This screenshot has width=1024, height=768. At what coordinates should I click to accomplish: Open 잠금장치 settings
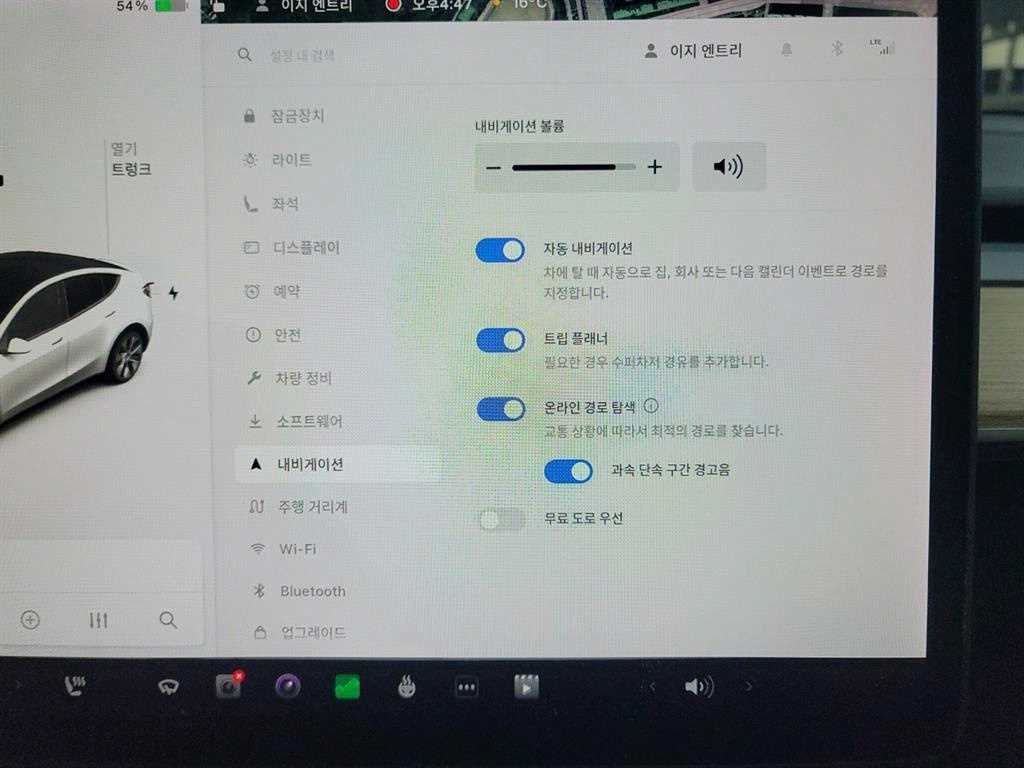[297, 116]
